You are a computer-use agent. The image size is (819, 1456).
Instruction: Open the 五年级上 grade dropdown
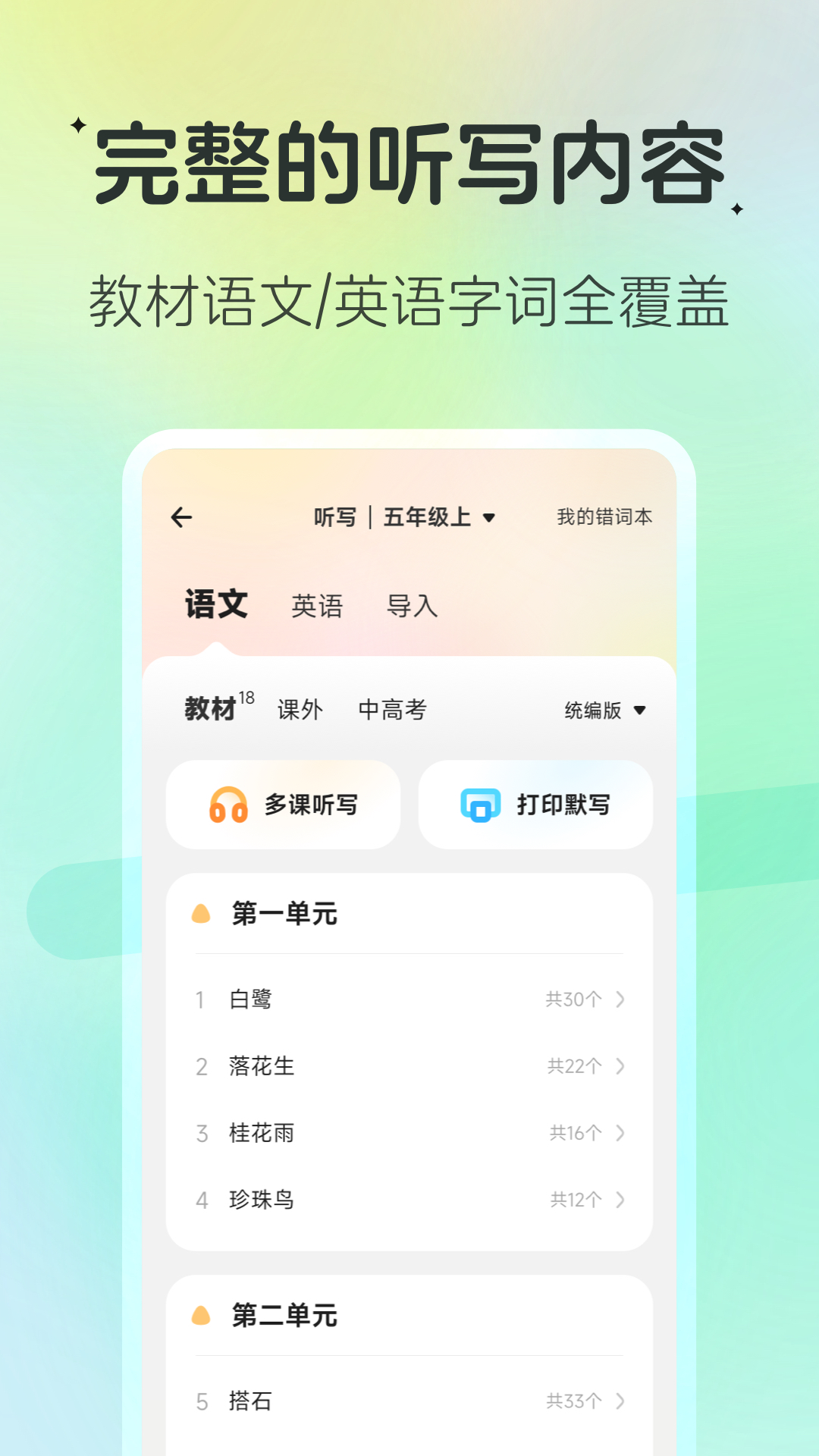pos(491,518)
